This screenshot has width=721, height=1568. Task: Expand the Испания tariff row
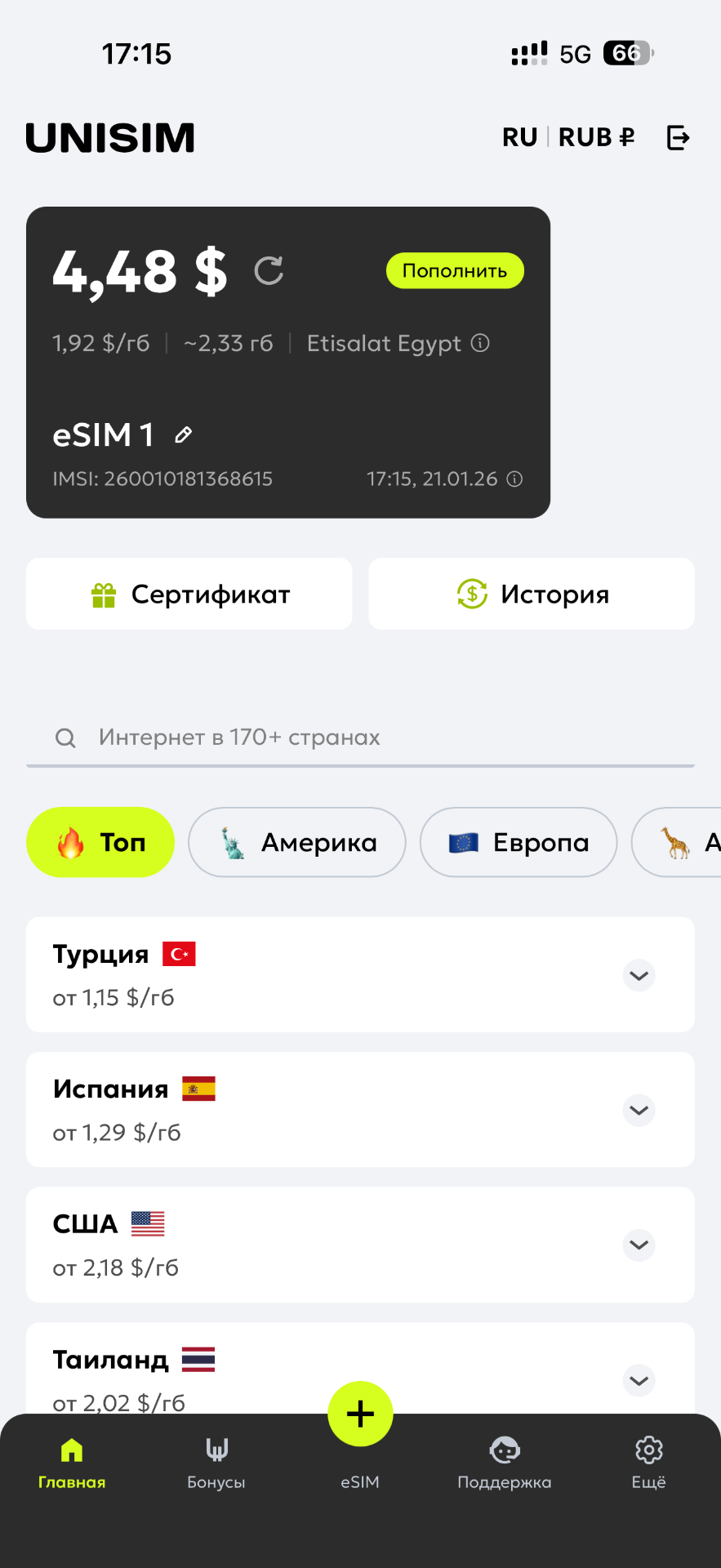(639, 1110)
